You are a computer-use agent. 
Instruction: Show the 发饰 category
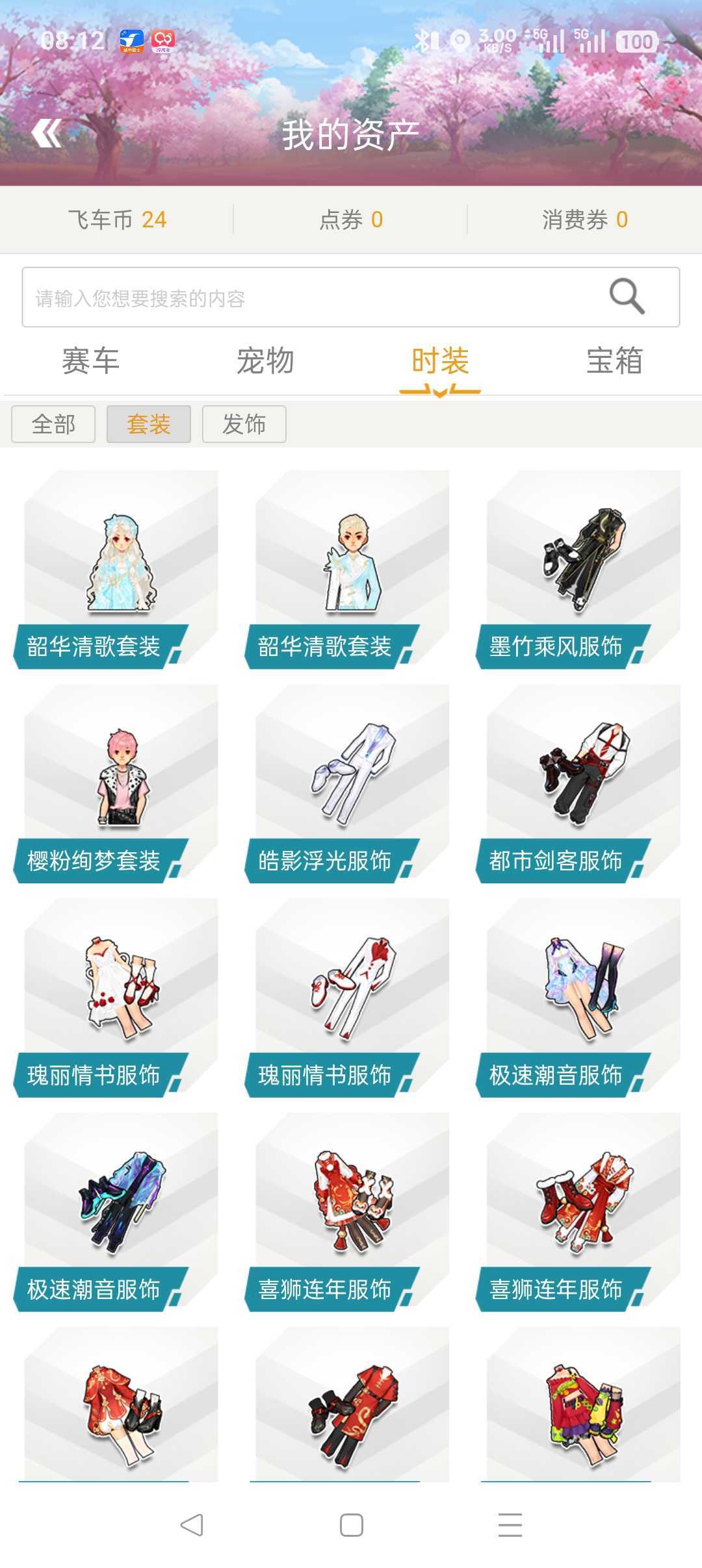tap(244, 424)
